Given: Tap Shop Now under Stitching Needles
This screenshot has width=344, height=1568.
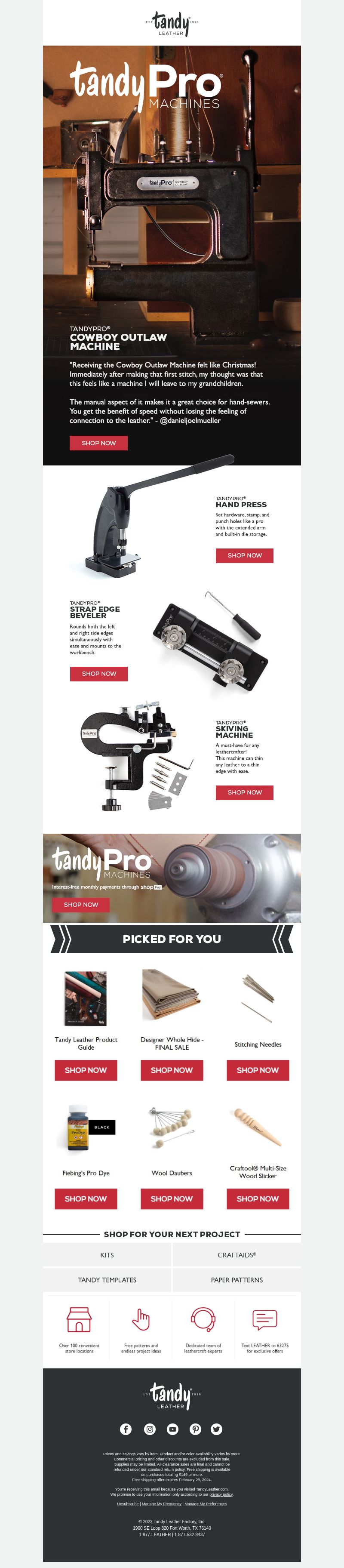Looking at the screenshot, I should 258,1070.
